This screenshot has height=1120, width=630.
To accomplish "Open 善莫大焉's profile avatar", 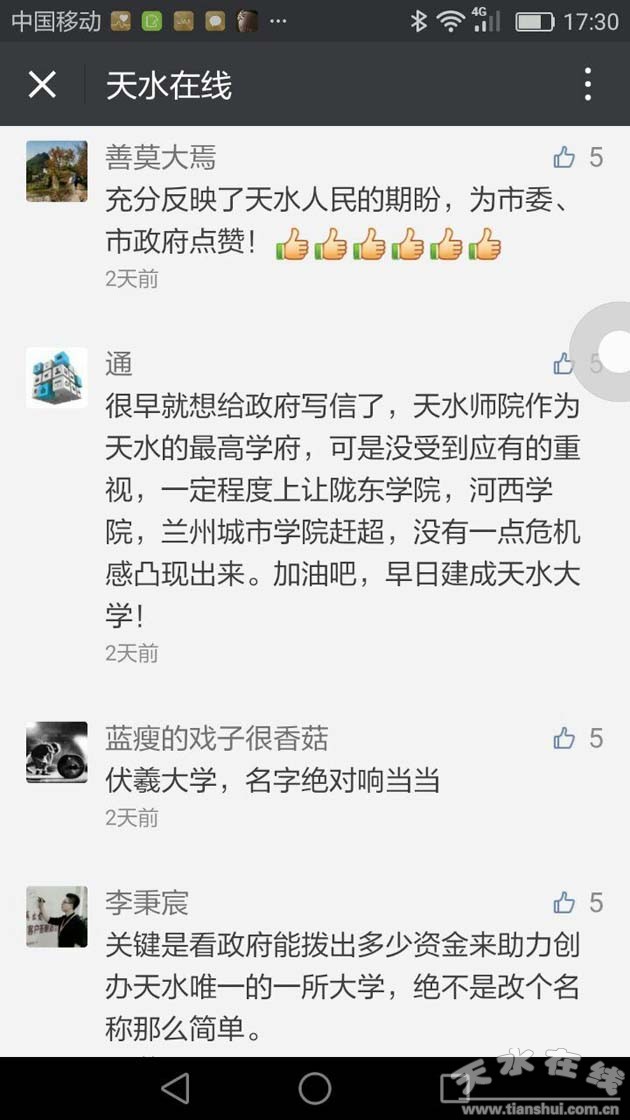I will (56, 171).
